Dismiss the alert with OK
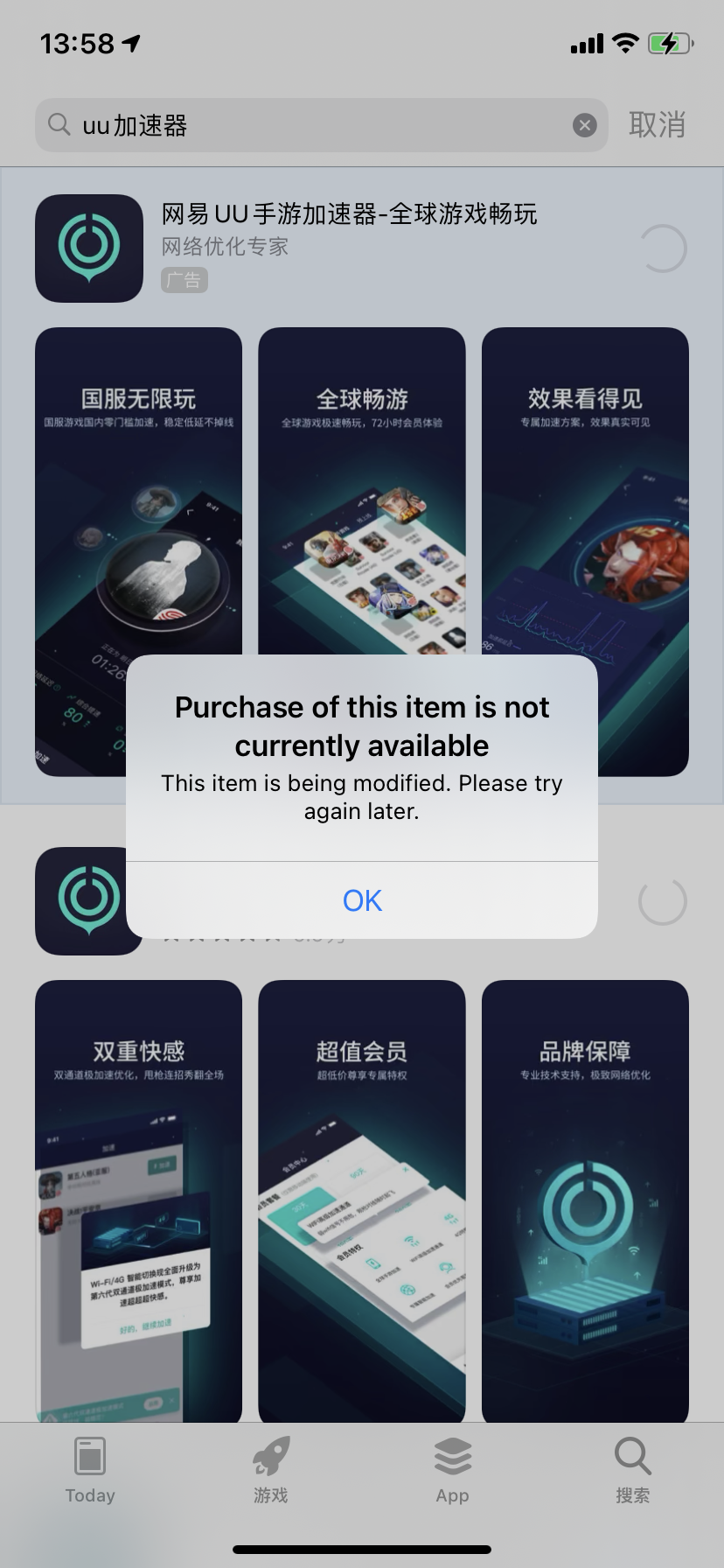The width and height of the screenshot is (724, 1568). point(362,900)
